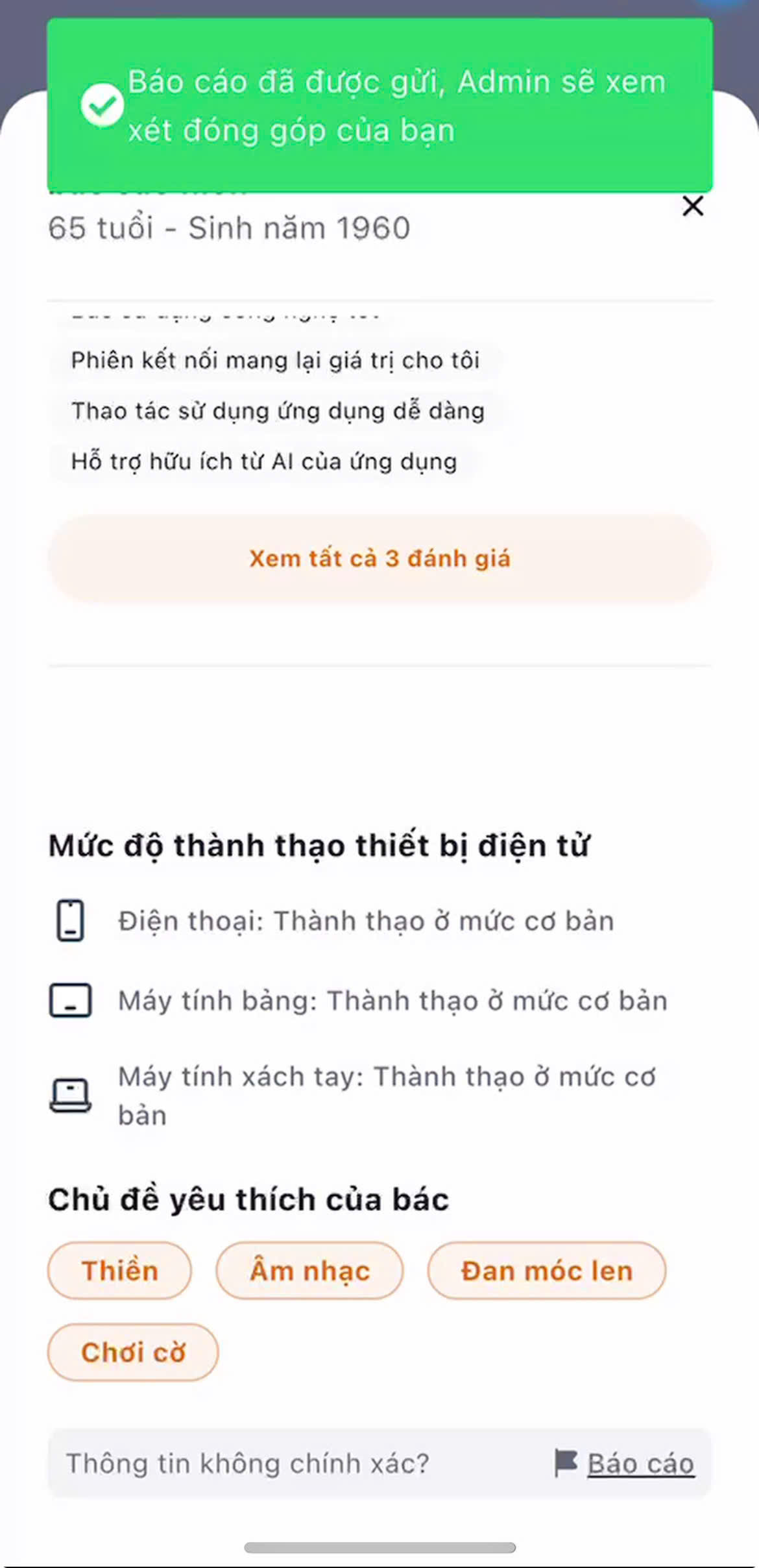The width and height of the screenshot is (759, 1568).
Task: Select the 'Âm nhạc' topic chip
Action: pyautogui.click(x=309, y=1271)
